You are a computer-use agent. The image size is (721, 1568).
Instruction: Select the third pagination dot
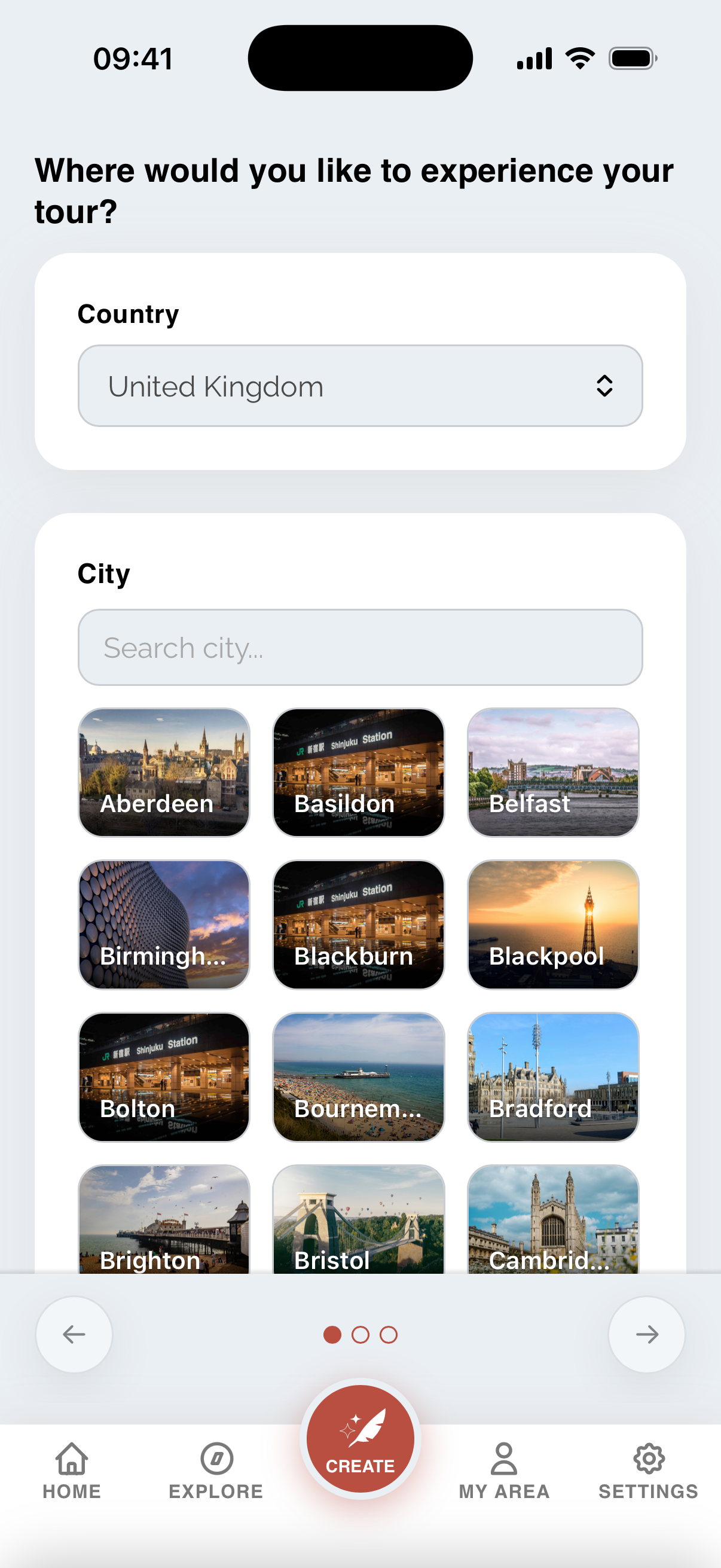[x=389, y=1334]
